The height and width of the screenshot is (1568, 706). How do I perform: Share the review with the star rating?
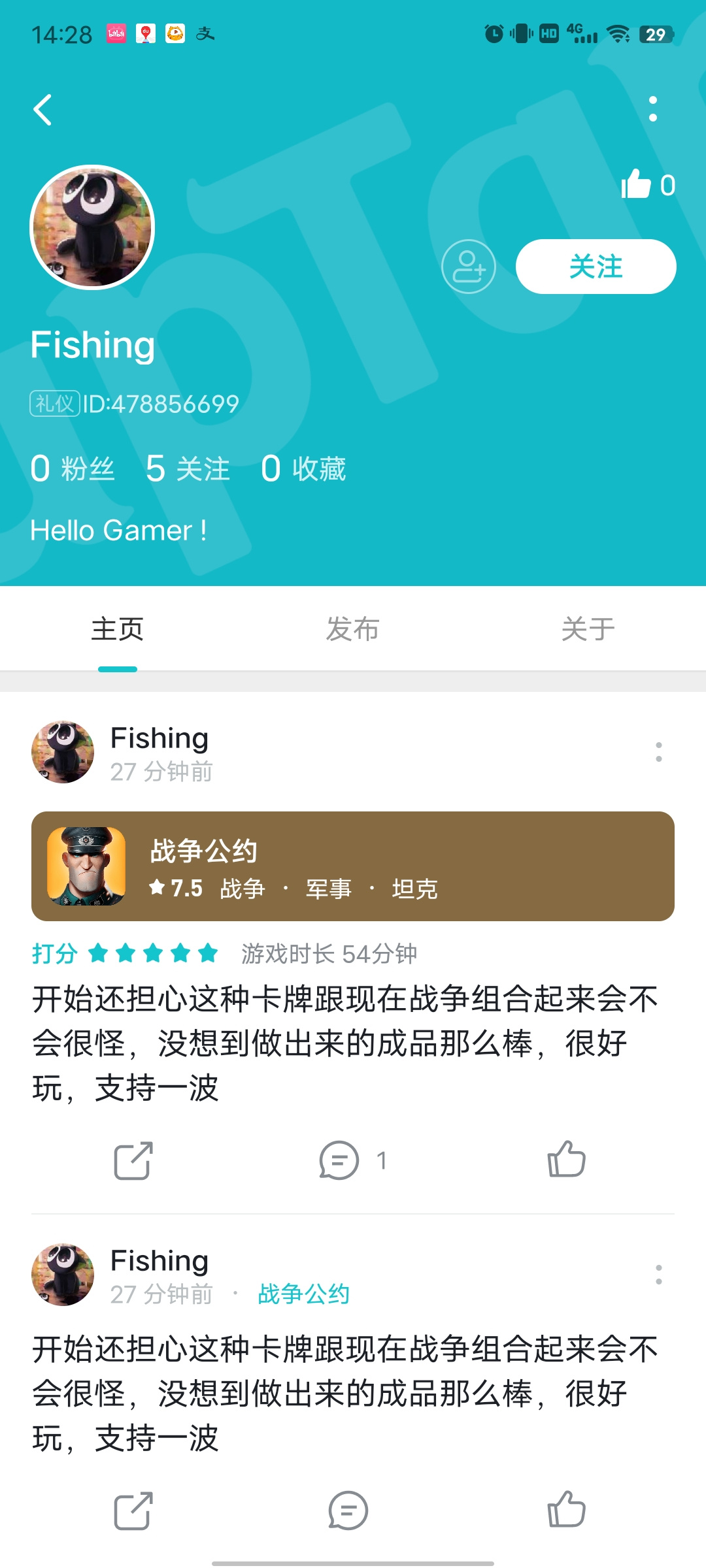click(133, 1160)
